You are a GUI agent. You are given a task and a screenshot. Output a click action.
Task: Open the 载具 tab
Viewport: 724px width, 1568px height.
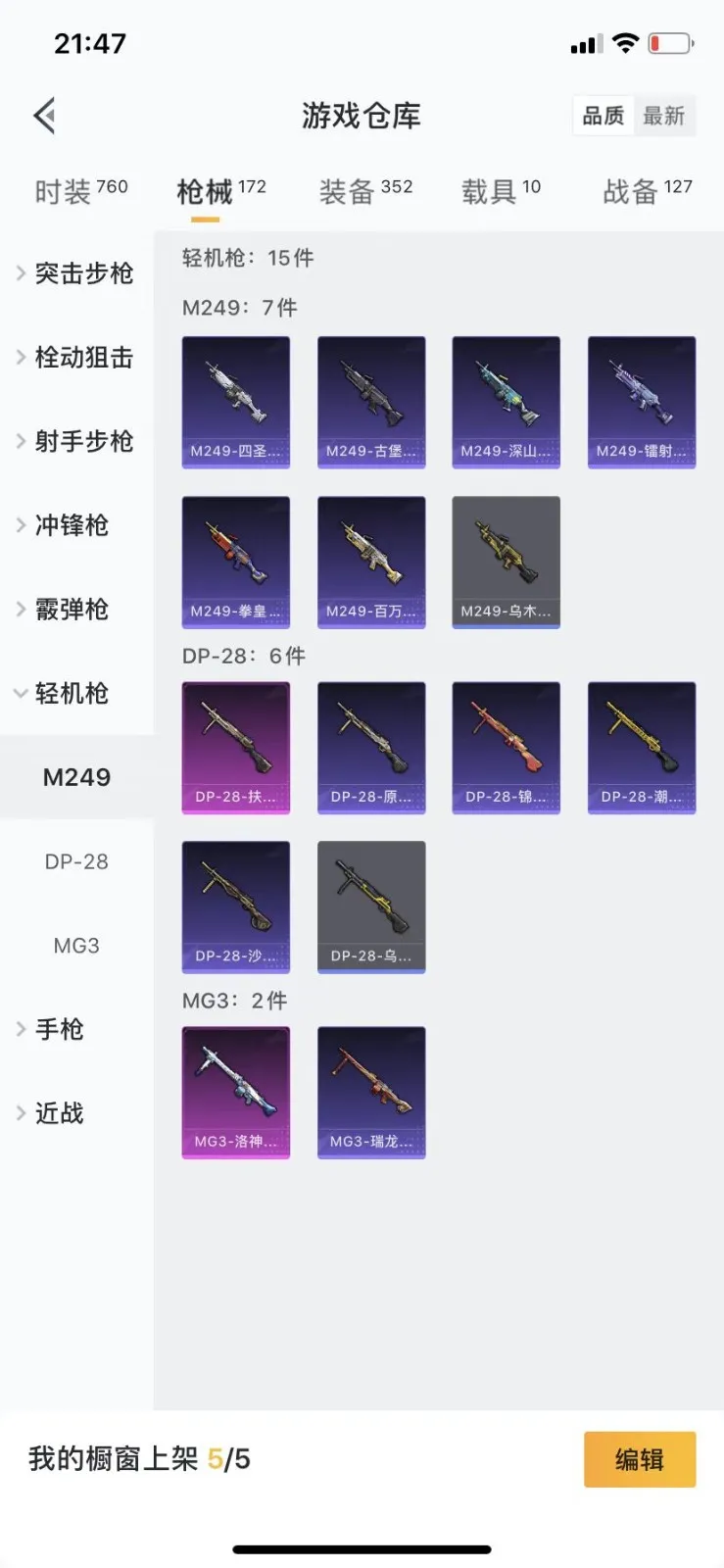tap(501, 190)
